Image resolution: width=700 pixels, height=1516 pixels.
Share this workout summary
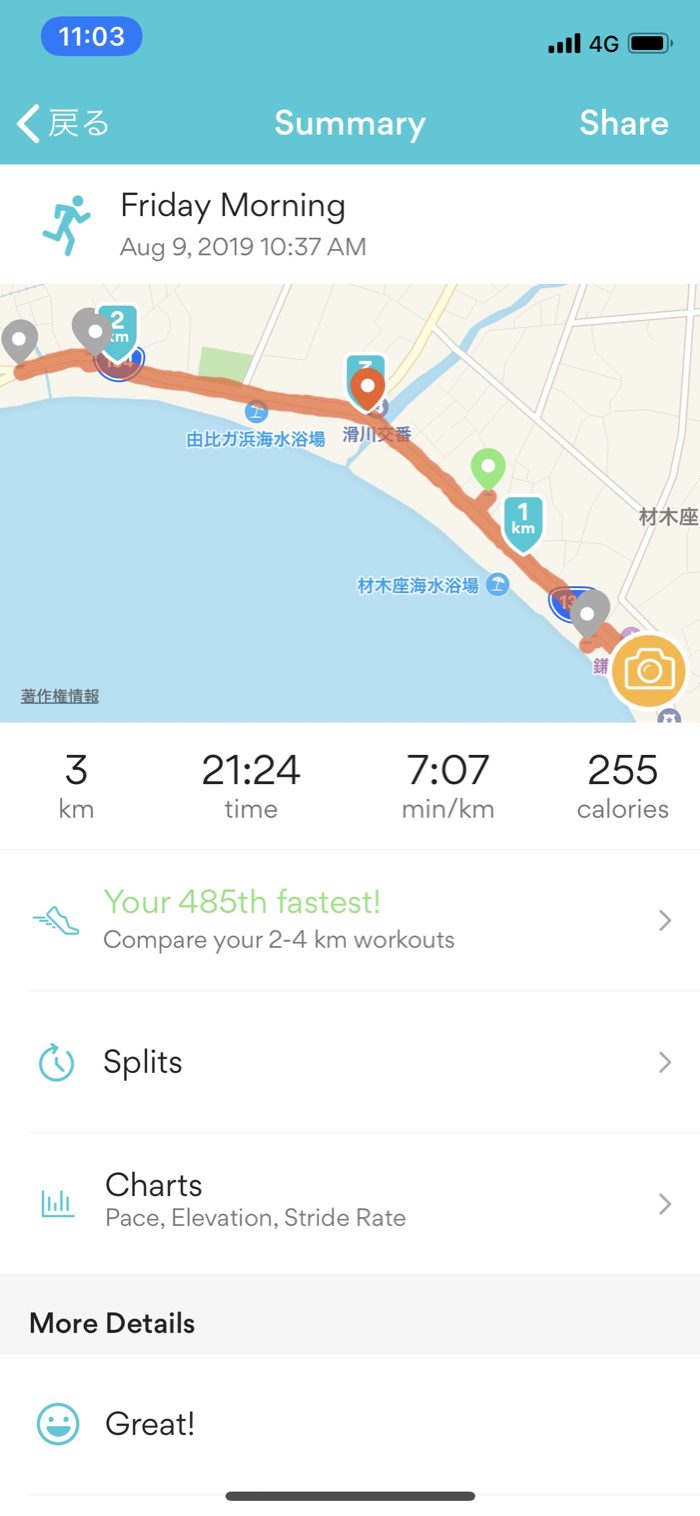(x=623, y=123)
